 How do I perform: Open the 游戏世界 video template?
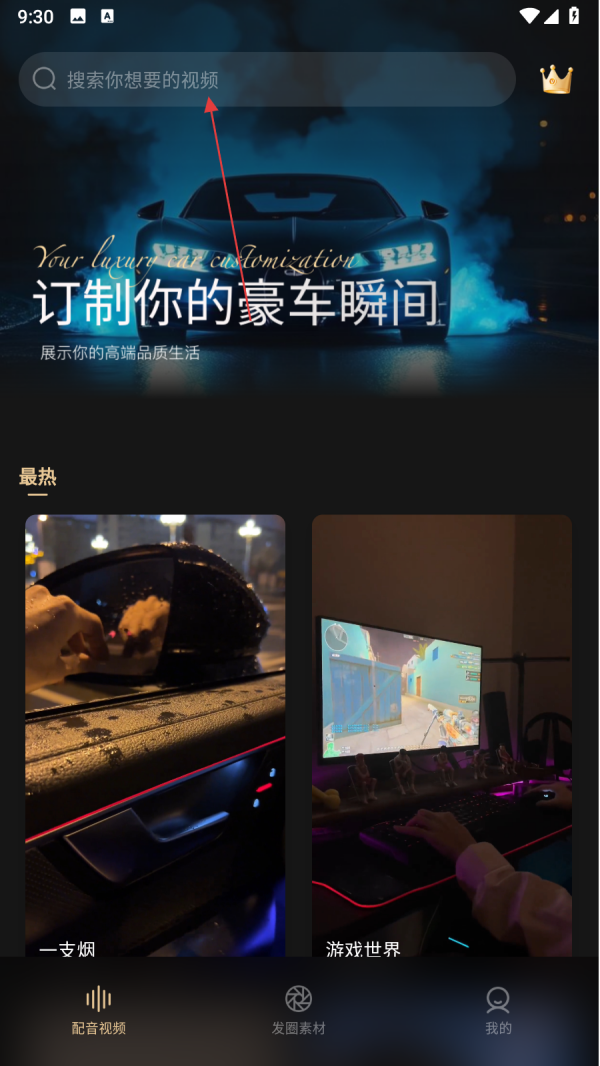(442, 735)
